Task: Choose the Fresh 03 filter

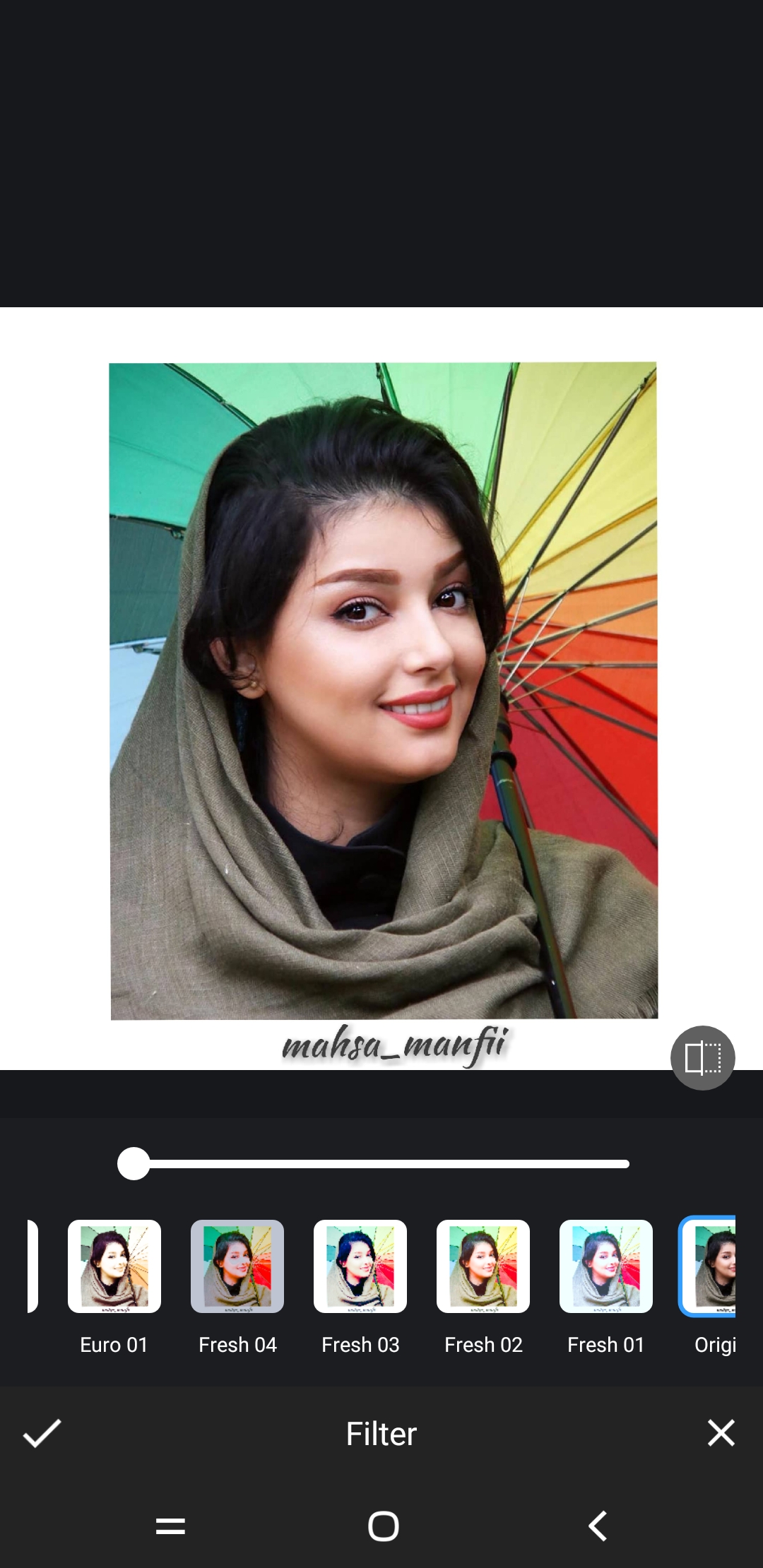Action: click(360, 1266)
